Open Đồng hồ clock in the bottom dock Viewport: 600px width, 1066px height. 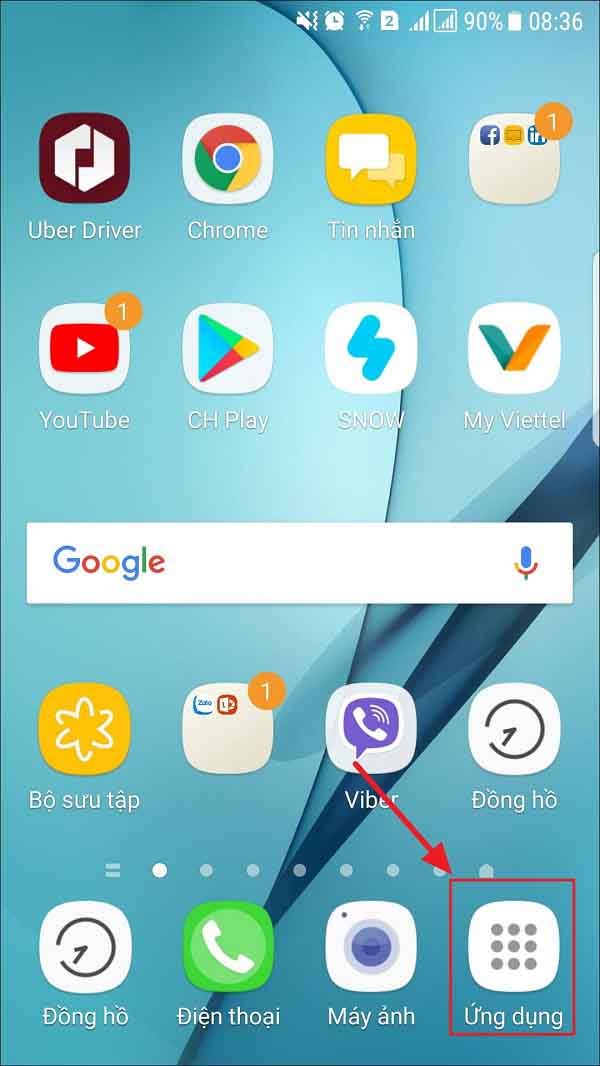coord(84,947)
